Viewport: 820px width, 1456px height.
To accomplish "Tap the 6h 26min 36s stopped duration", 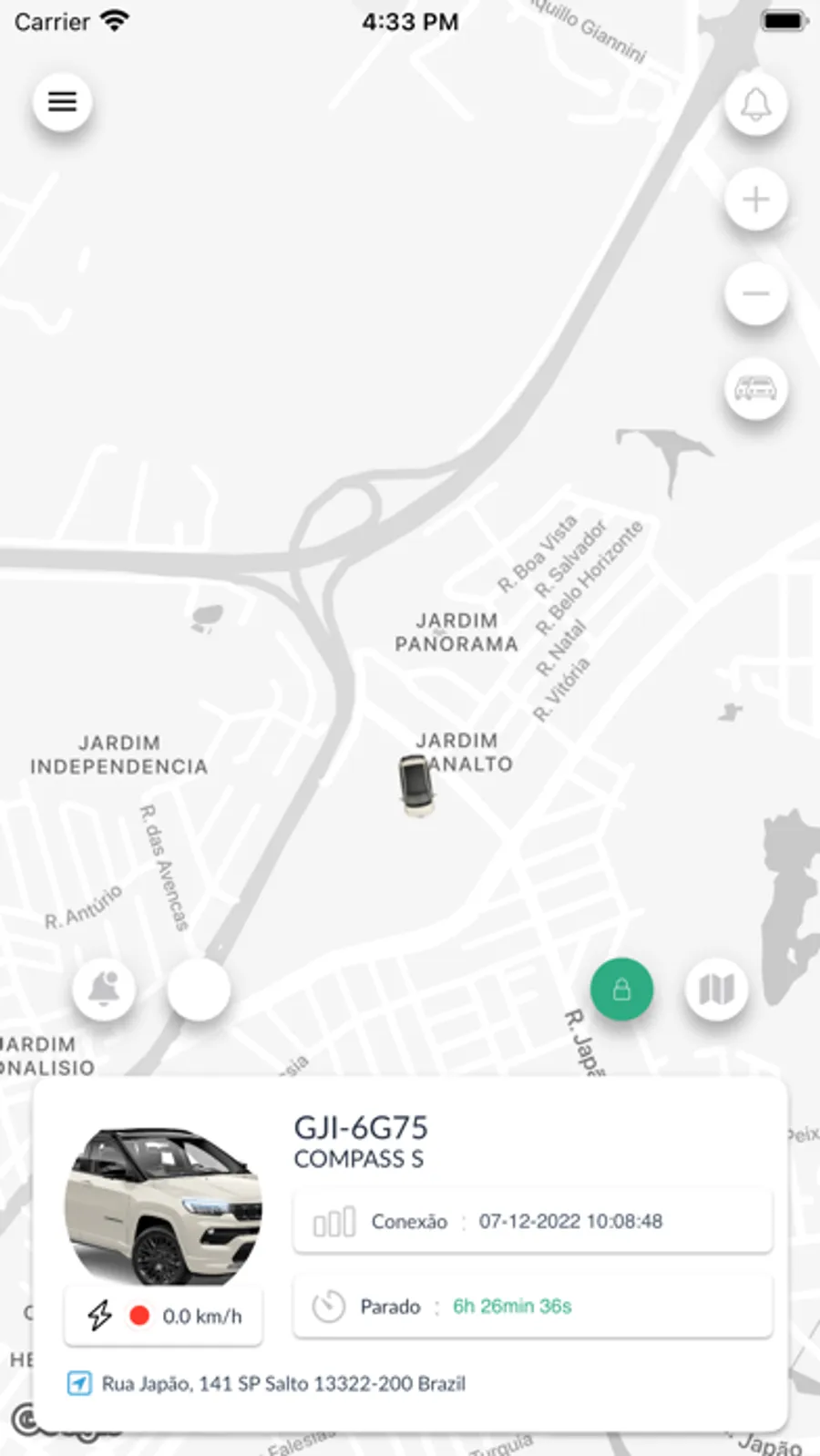I will click(511, 1307).
